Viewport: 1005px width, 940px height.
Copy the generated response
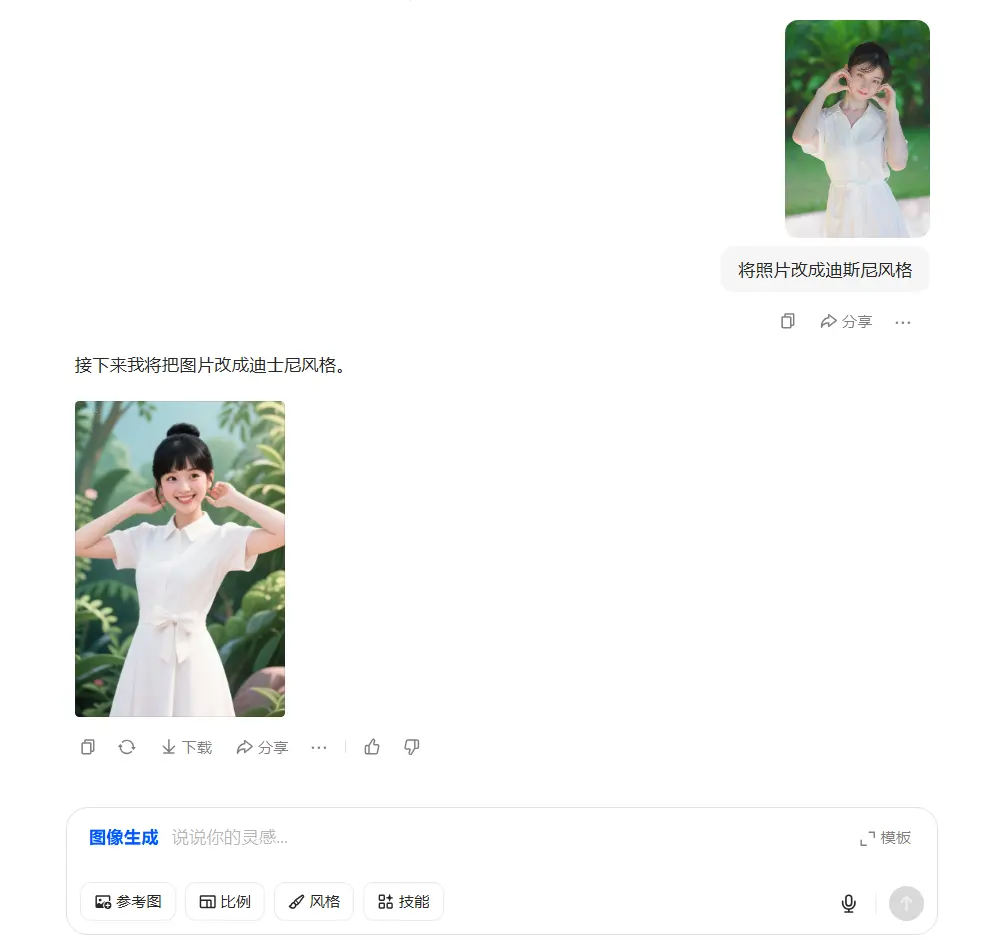(88, 747)
